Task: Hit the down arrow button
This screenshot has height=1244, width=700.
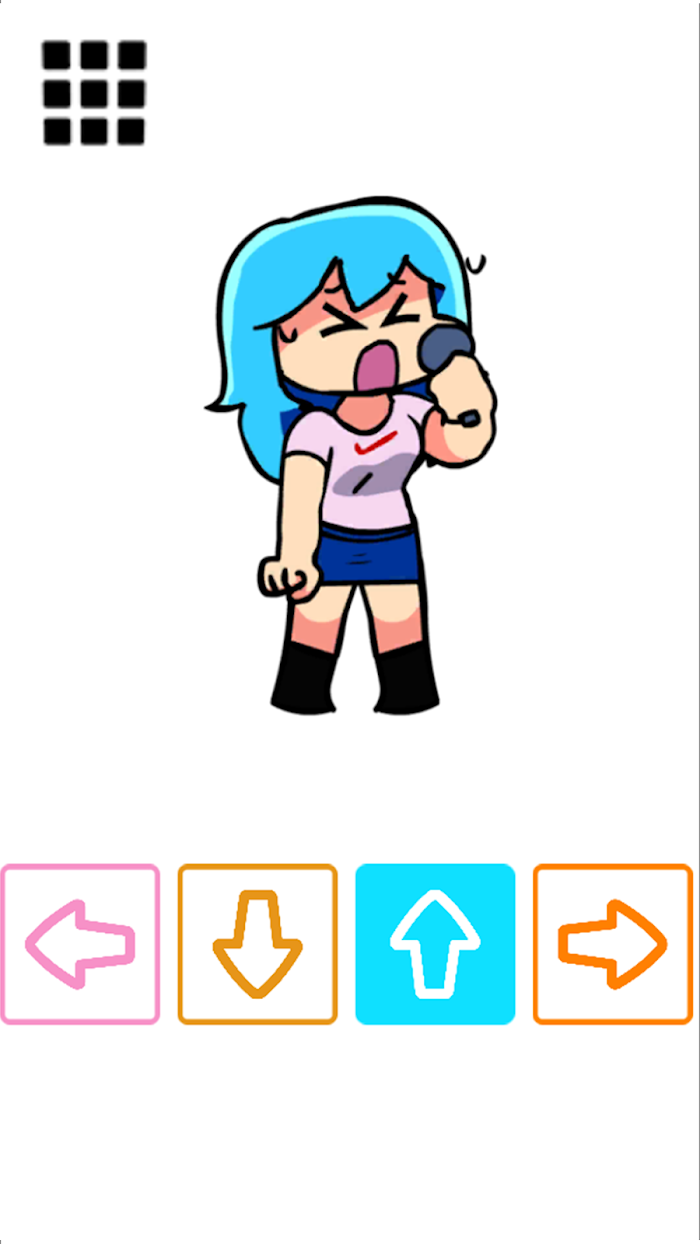Action: (258, 944)
